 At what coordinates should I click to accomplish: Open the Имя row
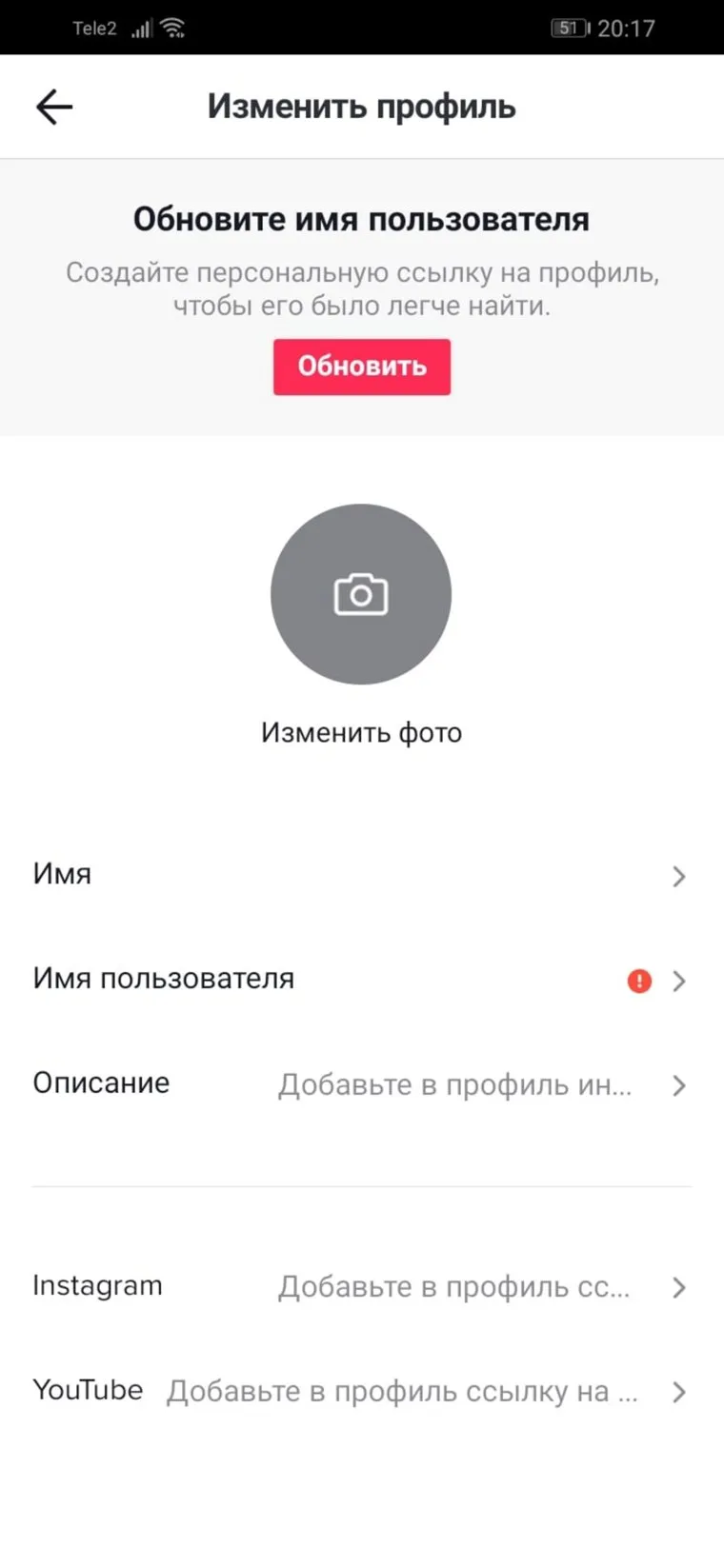(360, 875)
